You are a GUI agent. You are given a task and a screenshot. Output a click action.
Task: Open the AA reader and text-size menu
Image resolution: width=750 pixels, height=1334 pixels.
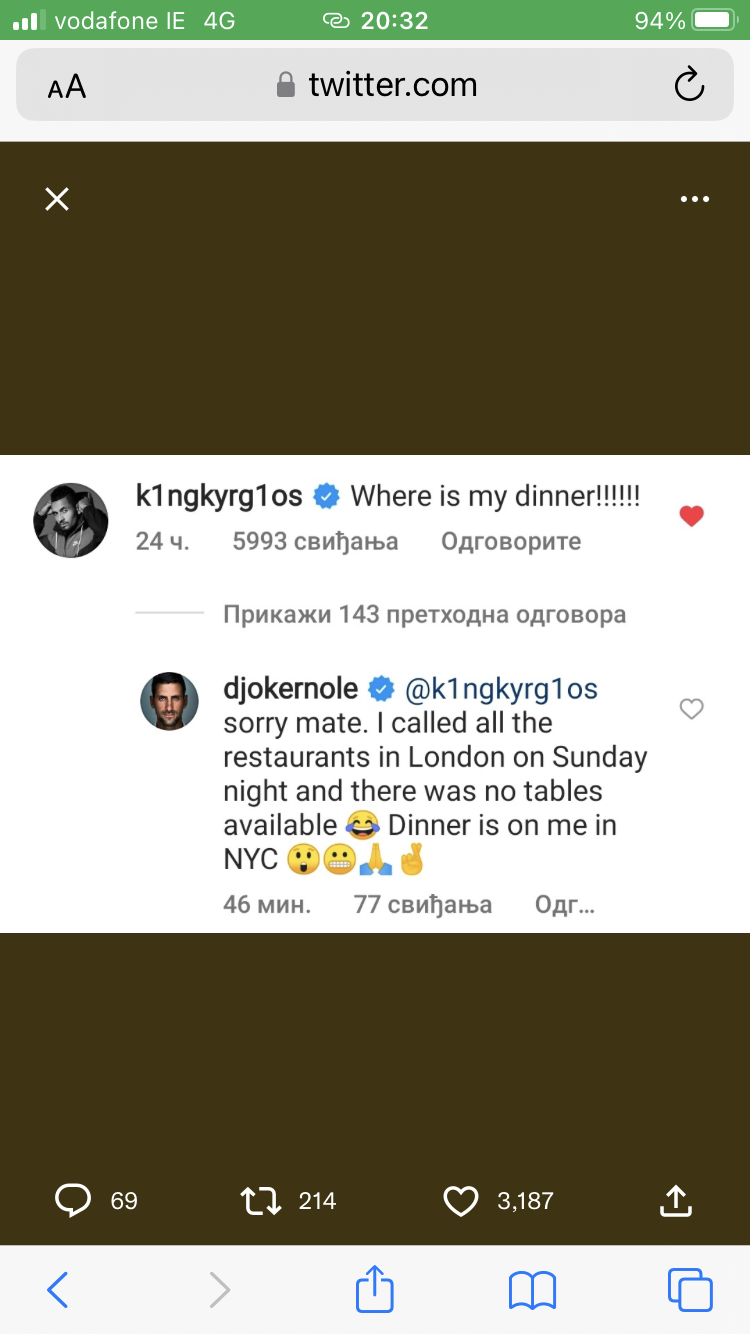click(67, 87)
